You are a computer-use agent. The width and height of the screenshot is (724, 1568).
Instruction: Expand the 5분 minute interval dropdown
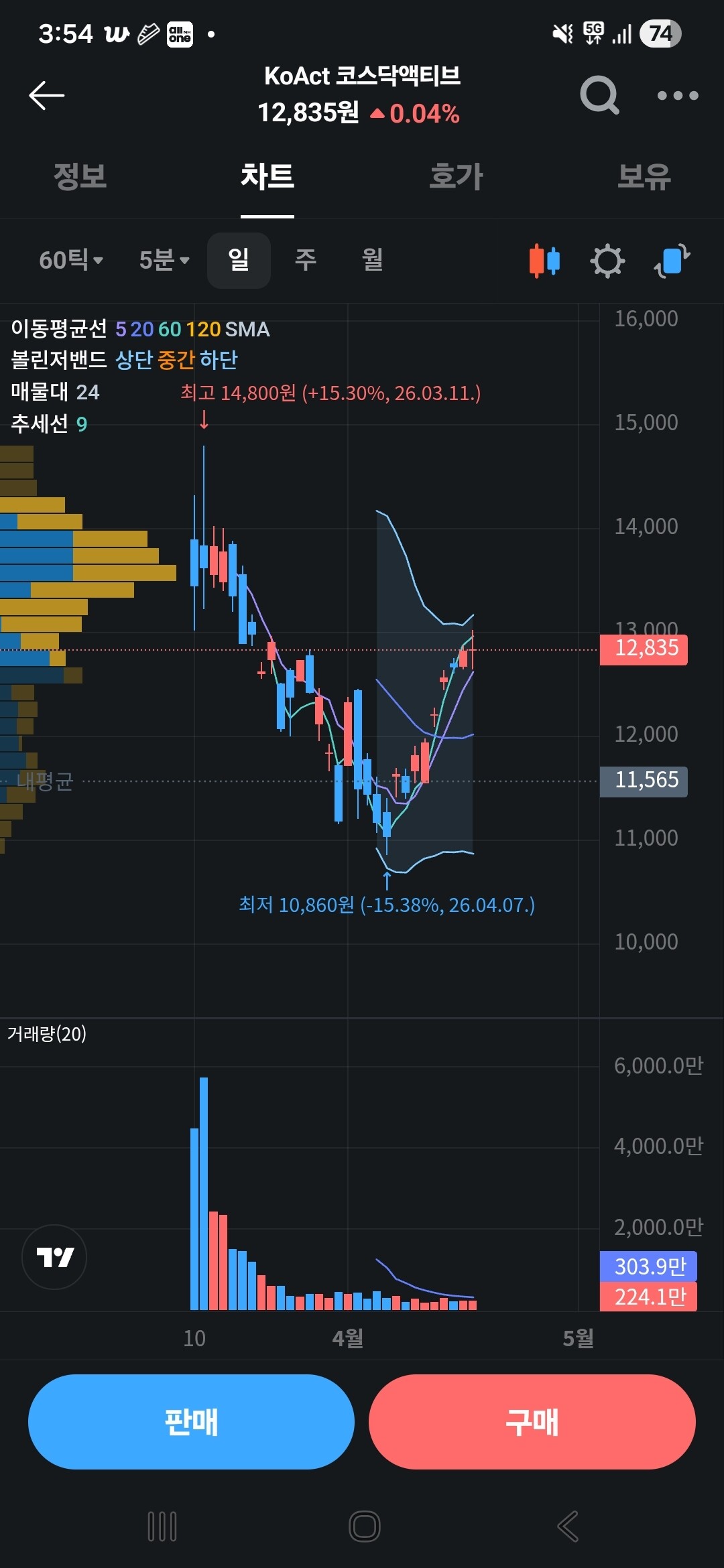click(x=165, y=260)
